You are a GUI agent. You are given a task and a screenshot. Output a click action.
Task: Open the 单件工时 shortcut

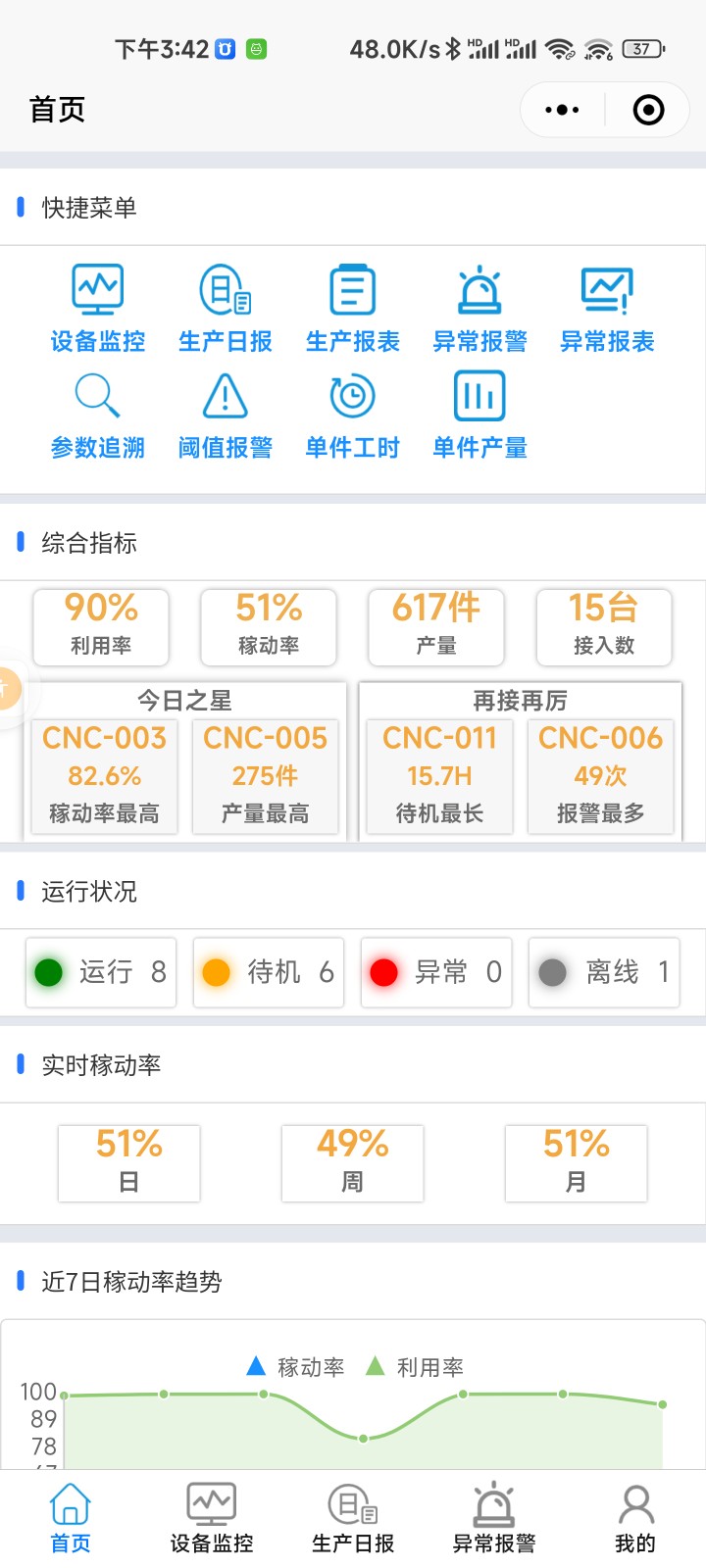pyautogui.click(x=353, y=416)
